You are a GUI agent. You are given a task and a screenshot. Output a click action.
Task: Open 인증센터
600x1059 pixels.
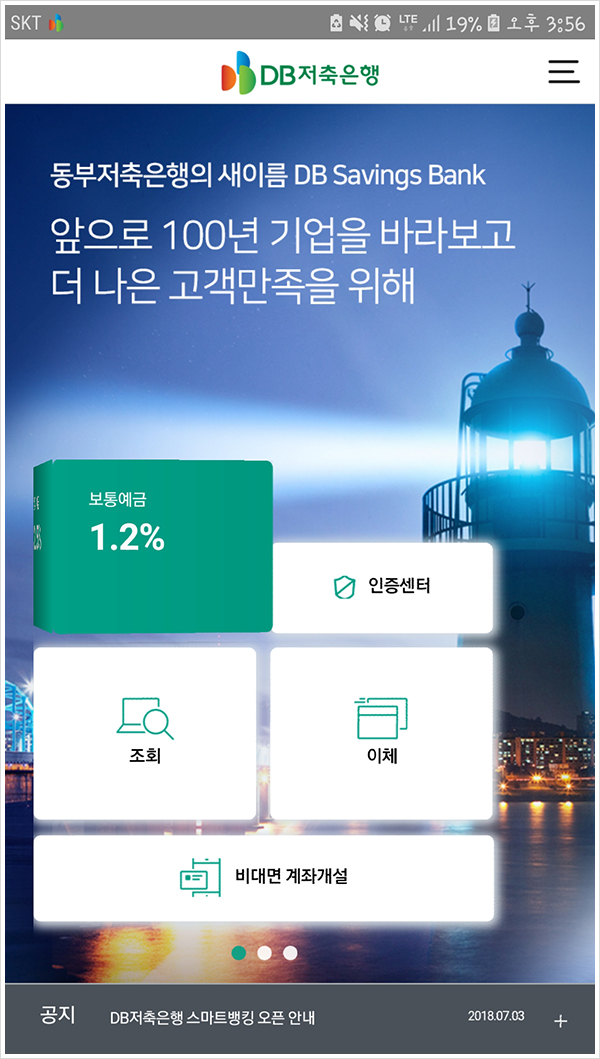(x=383, y=587)
